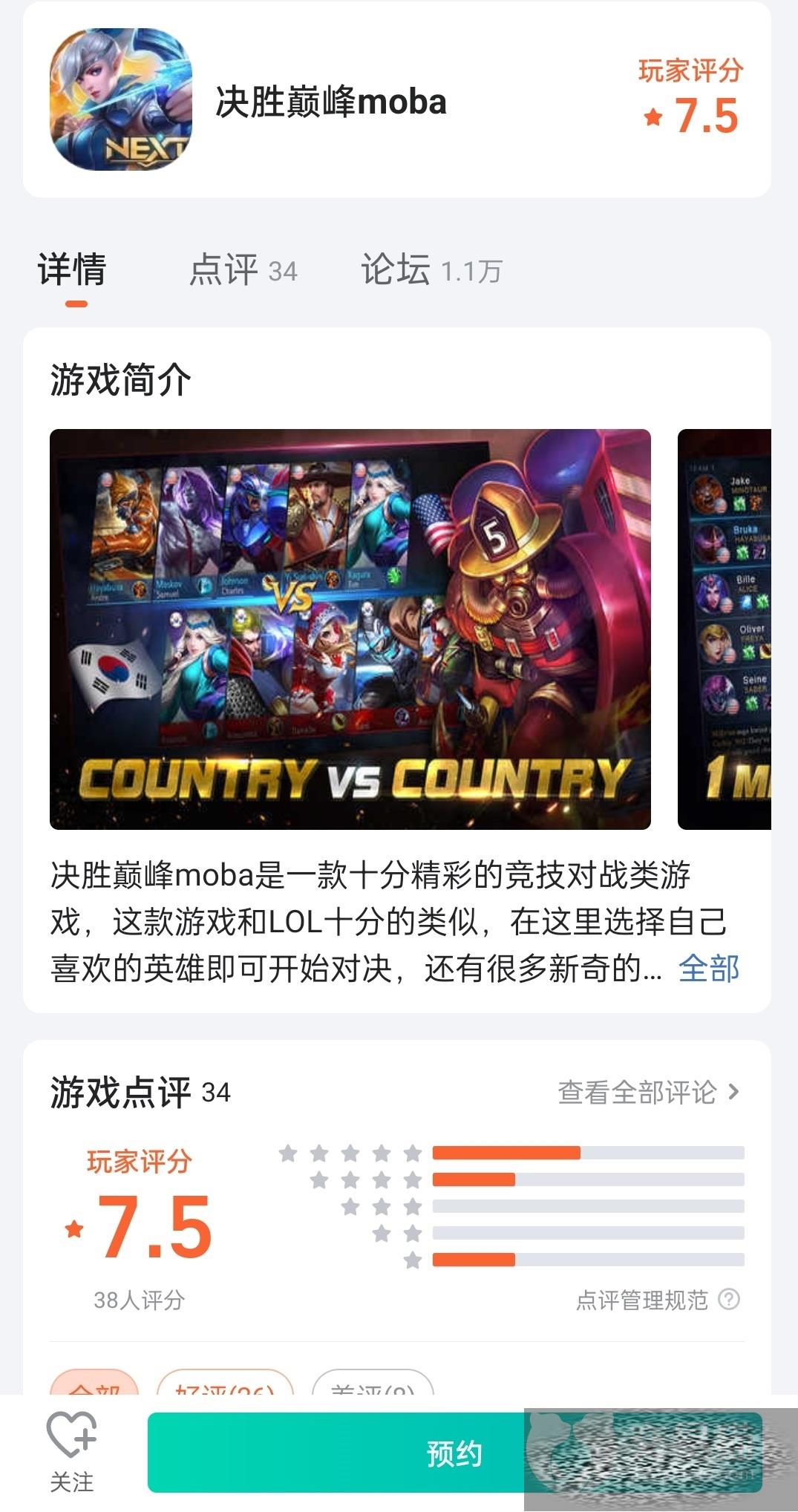798x1512 pixels.
Task: Open the Country vs Country screenshot
Action: (x=350, y=629)
